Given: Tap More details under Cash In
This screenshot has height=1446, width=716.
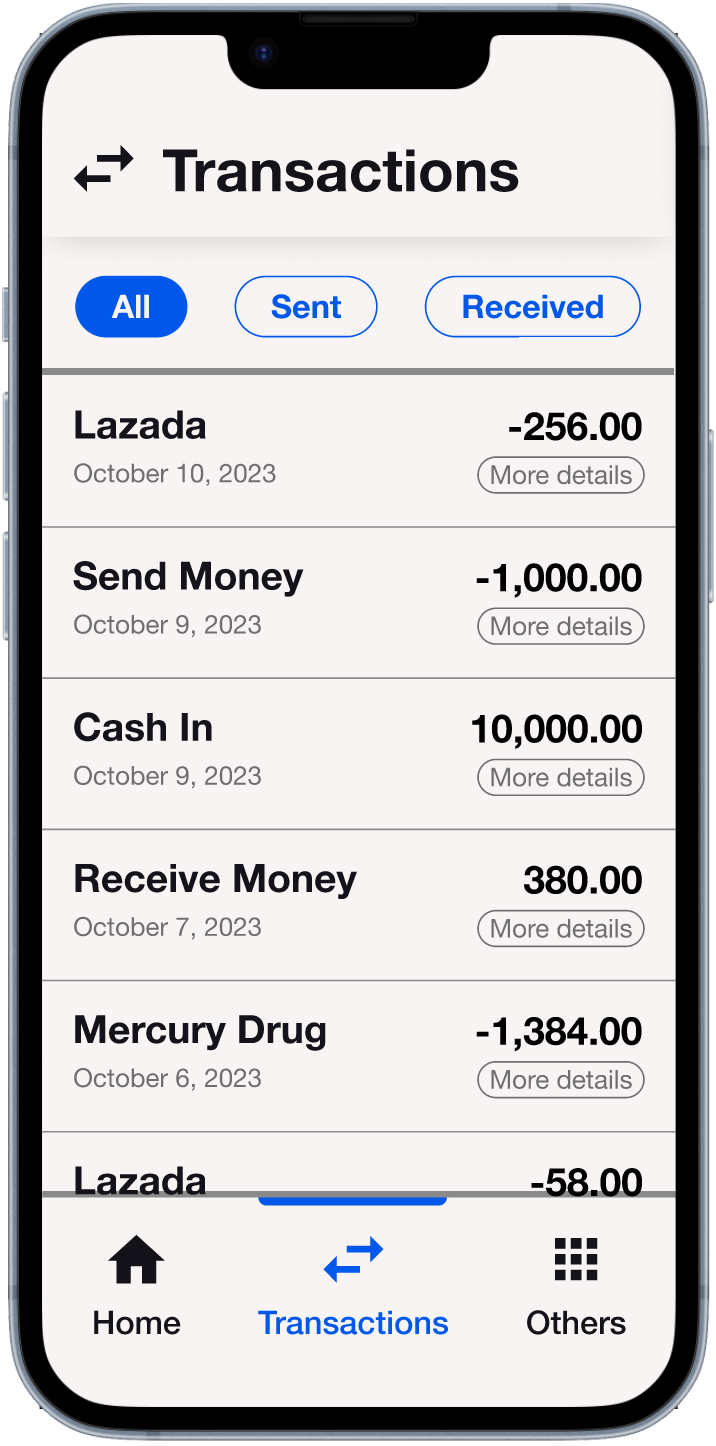Looking at the screenshot, I should [x=561, y=777].
